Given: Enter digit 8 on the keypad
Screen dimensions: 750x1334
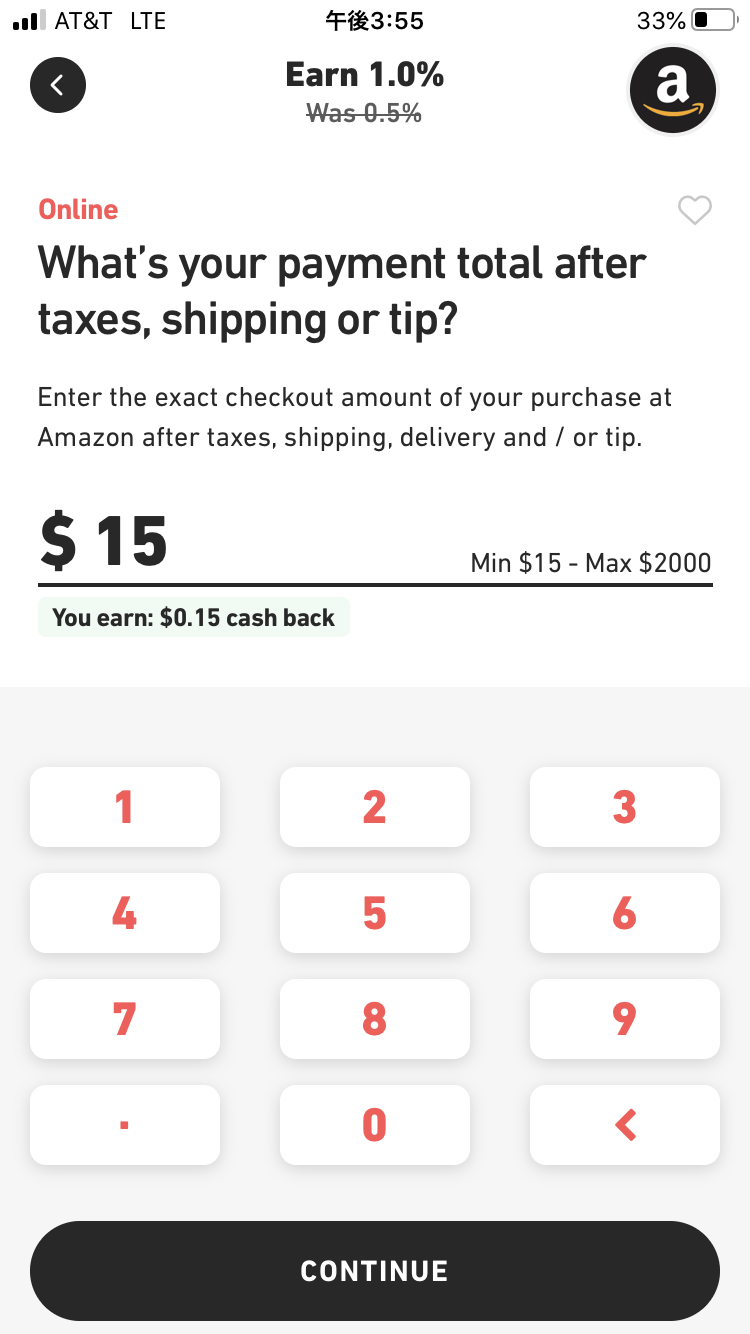Looking at the screenshot, I should (375, 1019).
